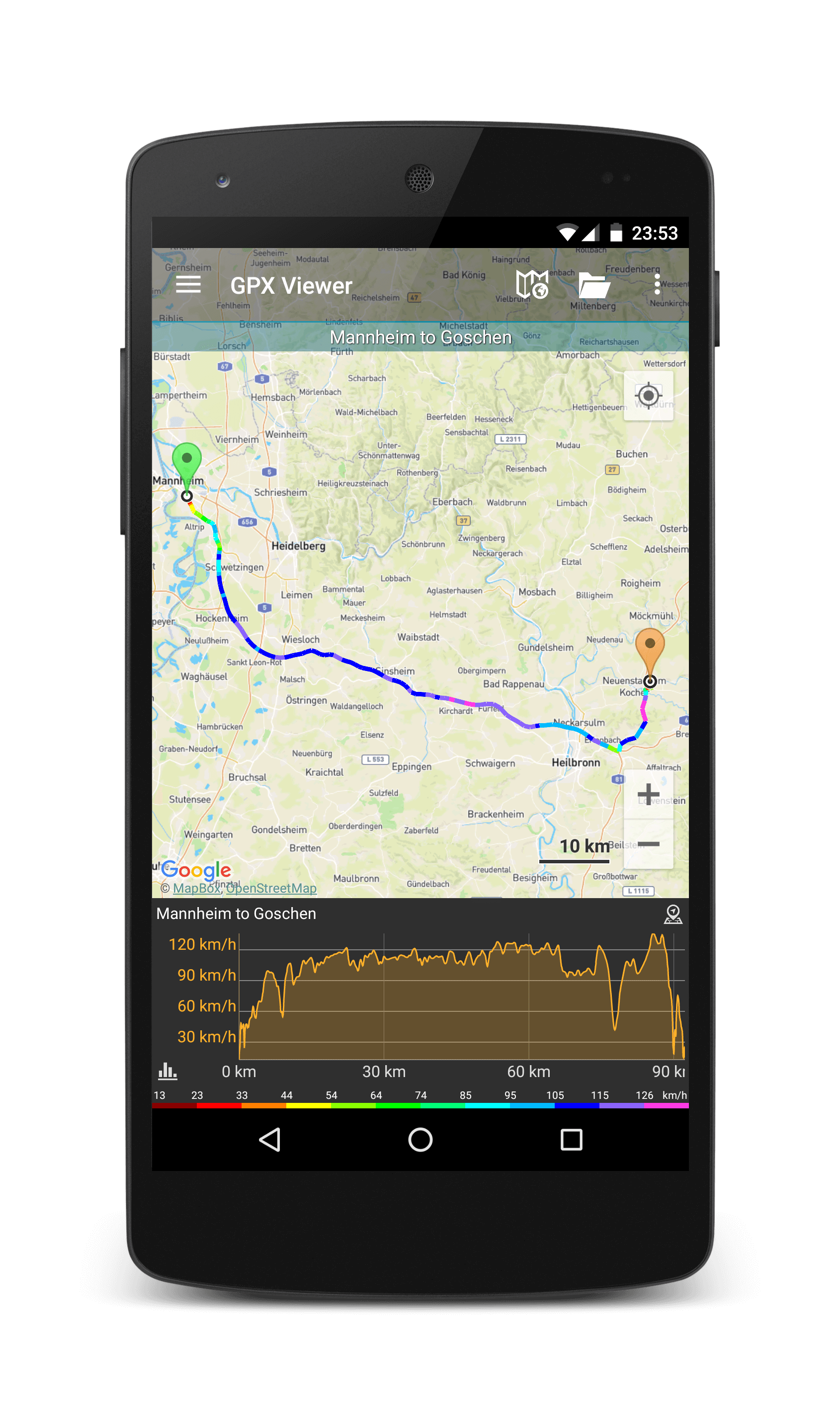Open a file using the folder icon
840x1420 pixels.
click(594, 285)
